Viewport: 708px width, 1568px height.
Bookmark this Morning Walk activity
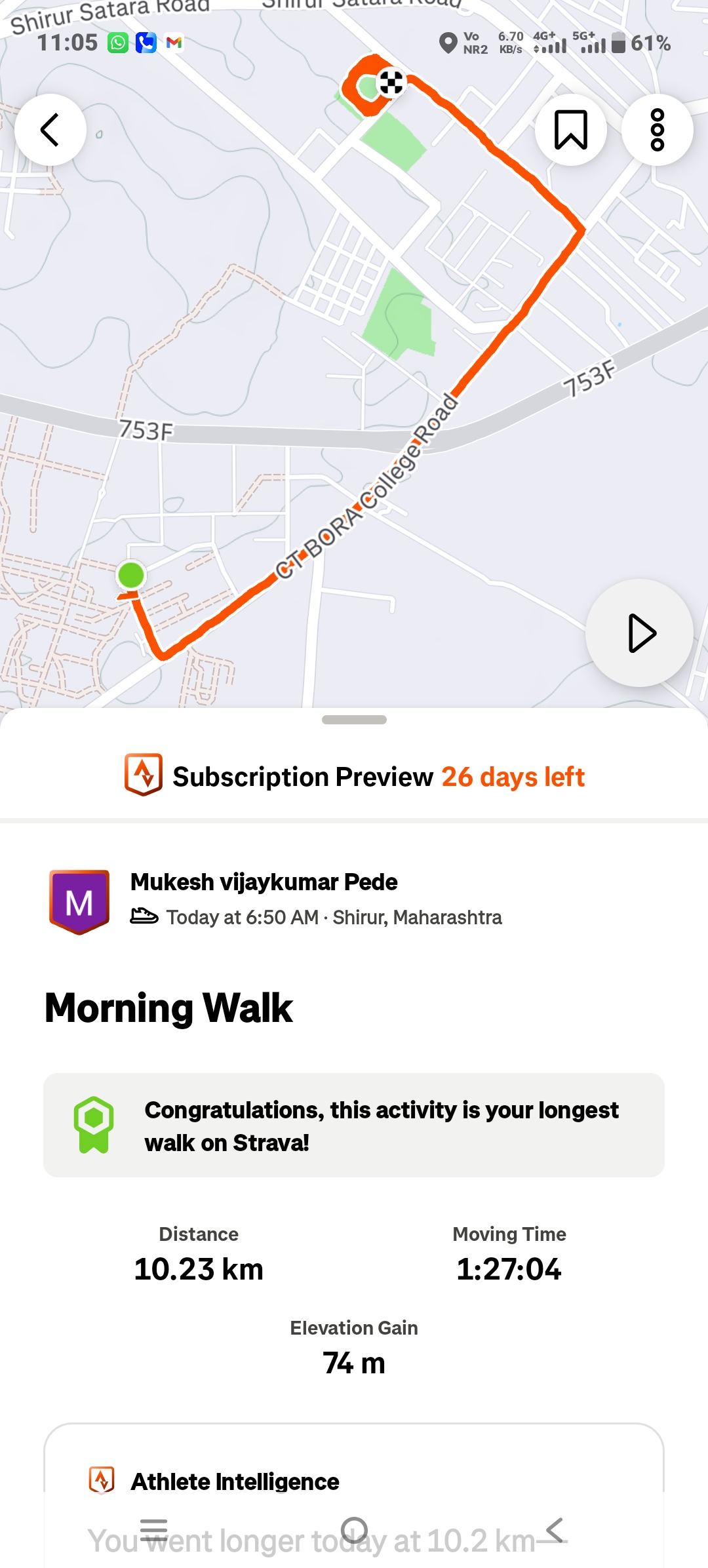(570, 130)
